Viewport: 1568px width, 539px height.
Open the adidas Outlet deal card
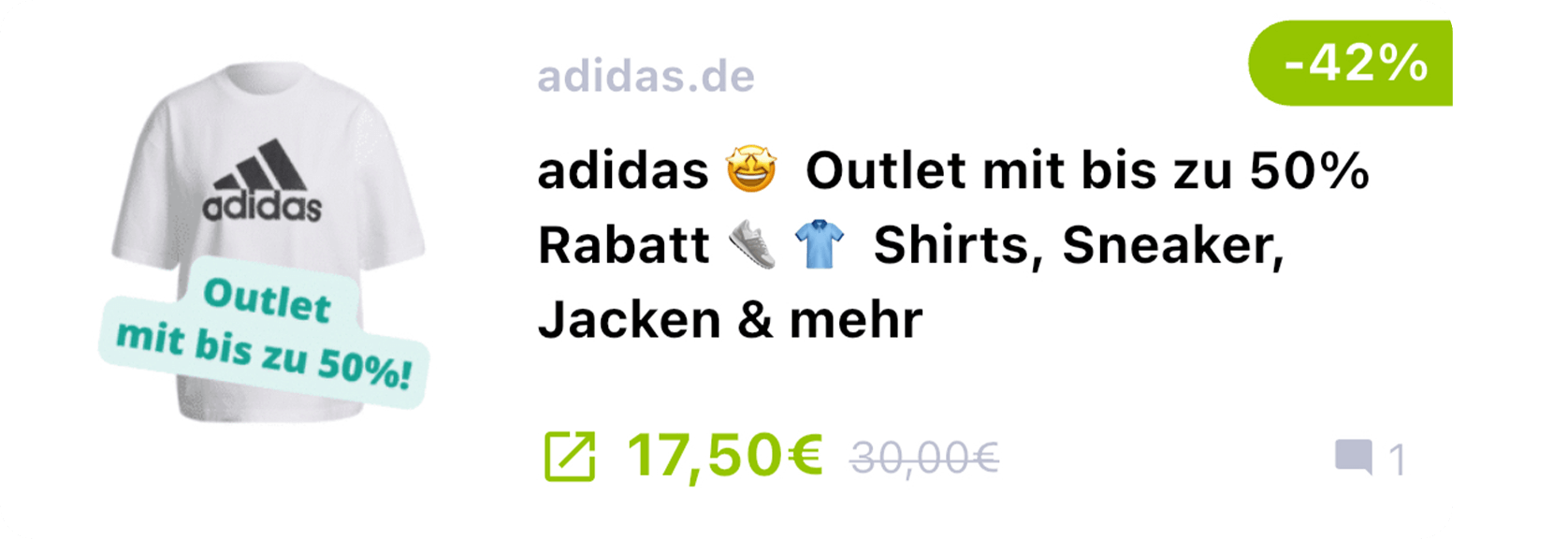click(952, 245)
